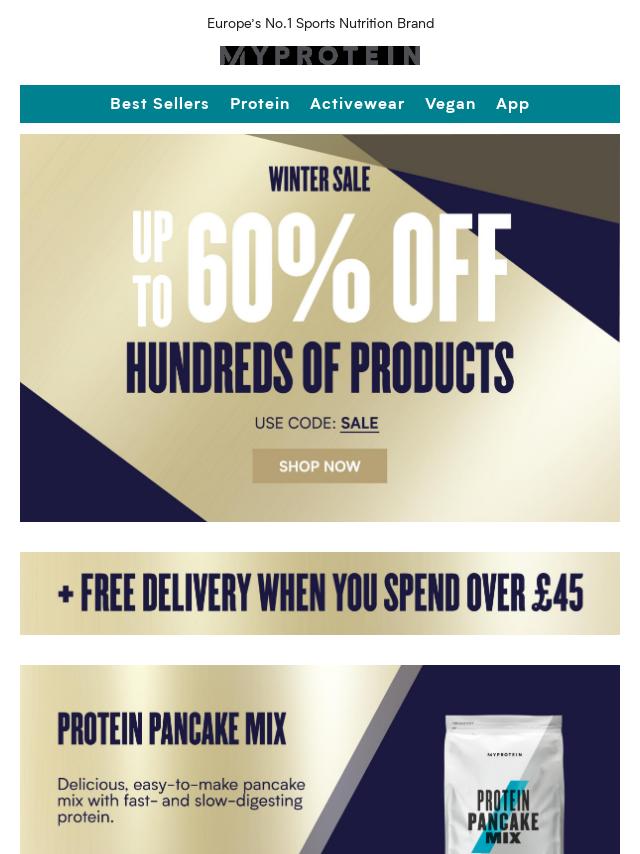The image size is (640, 854).
Task: Go to the Protein section
Action: pos(260,104)
